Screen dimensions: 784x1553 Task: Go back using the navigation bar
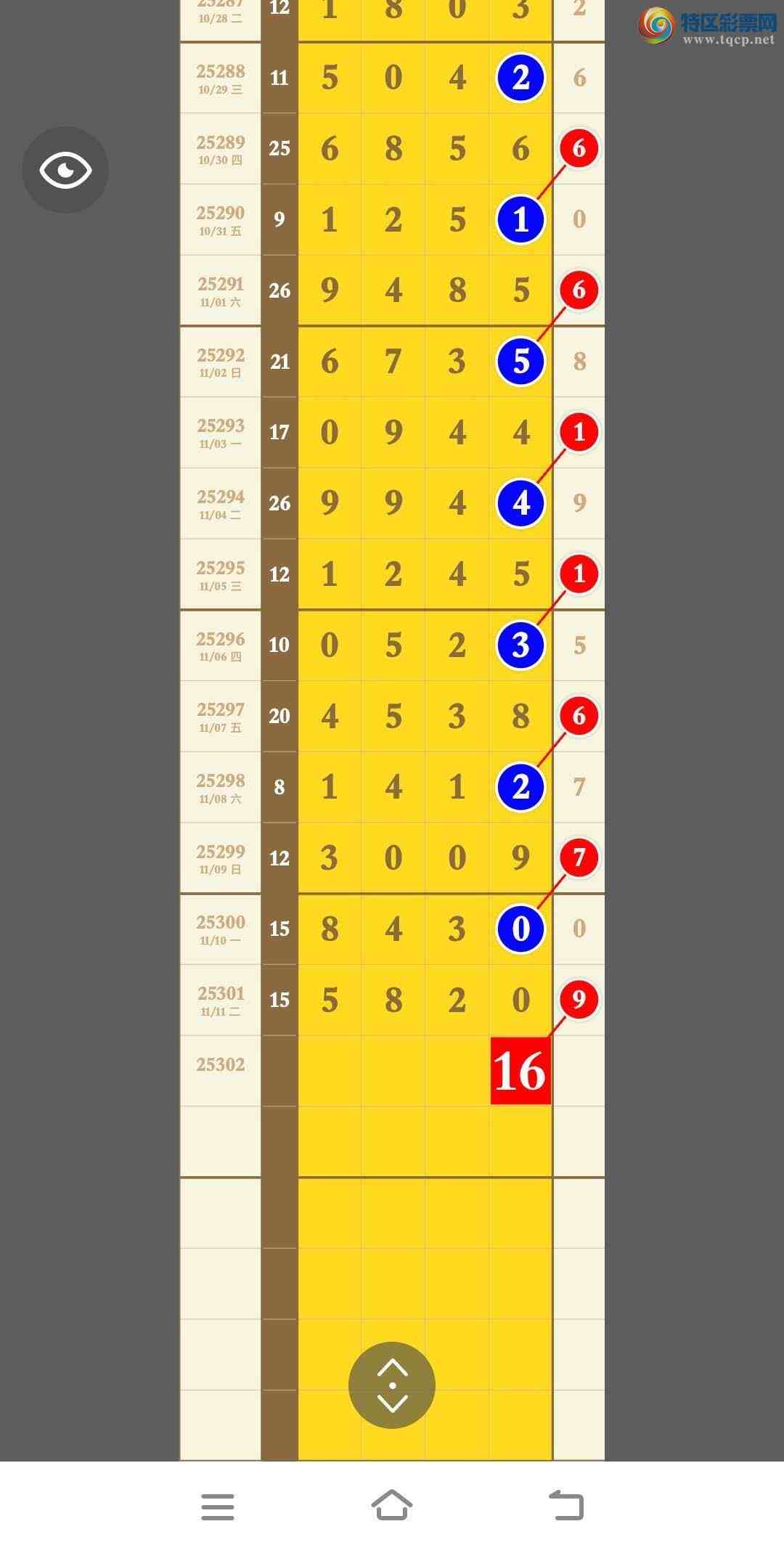(x=566, y=1505)
